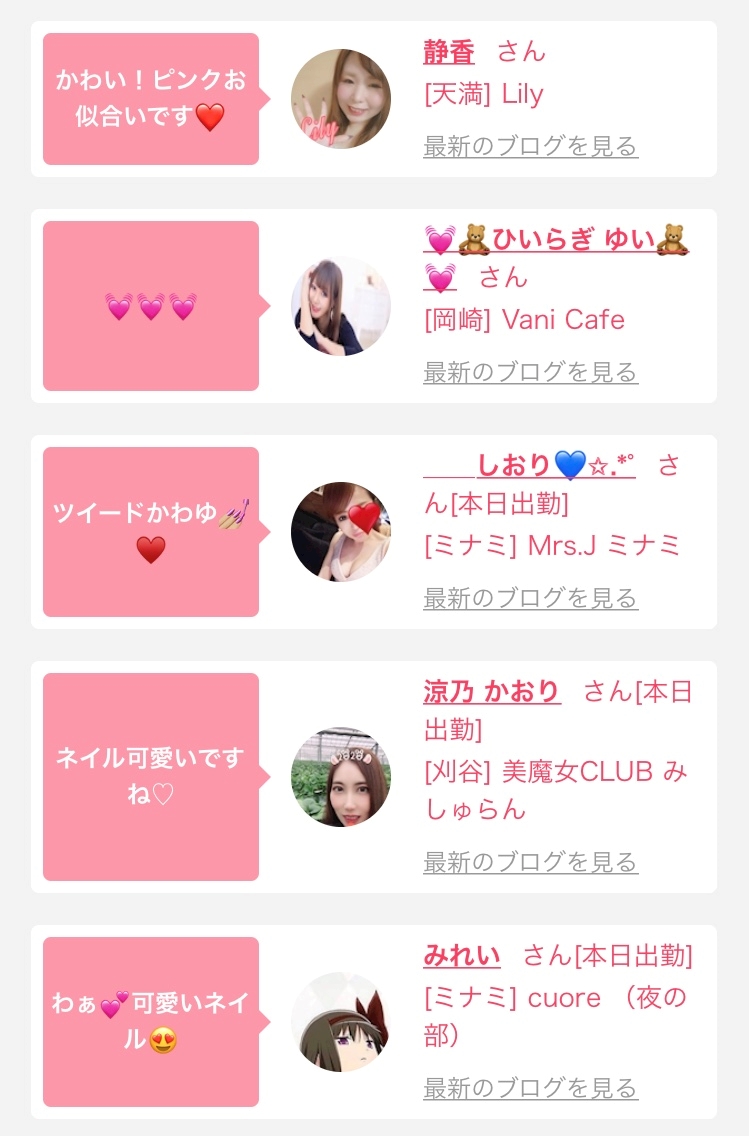View latest blog for Vani Cafe member
The image size is (749, 1136).
point(530,372)
